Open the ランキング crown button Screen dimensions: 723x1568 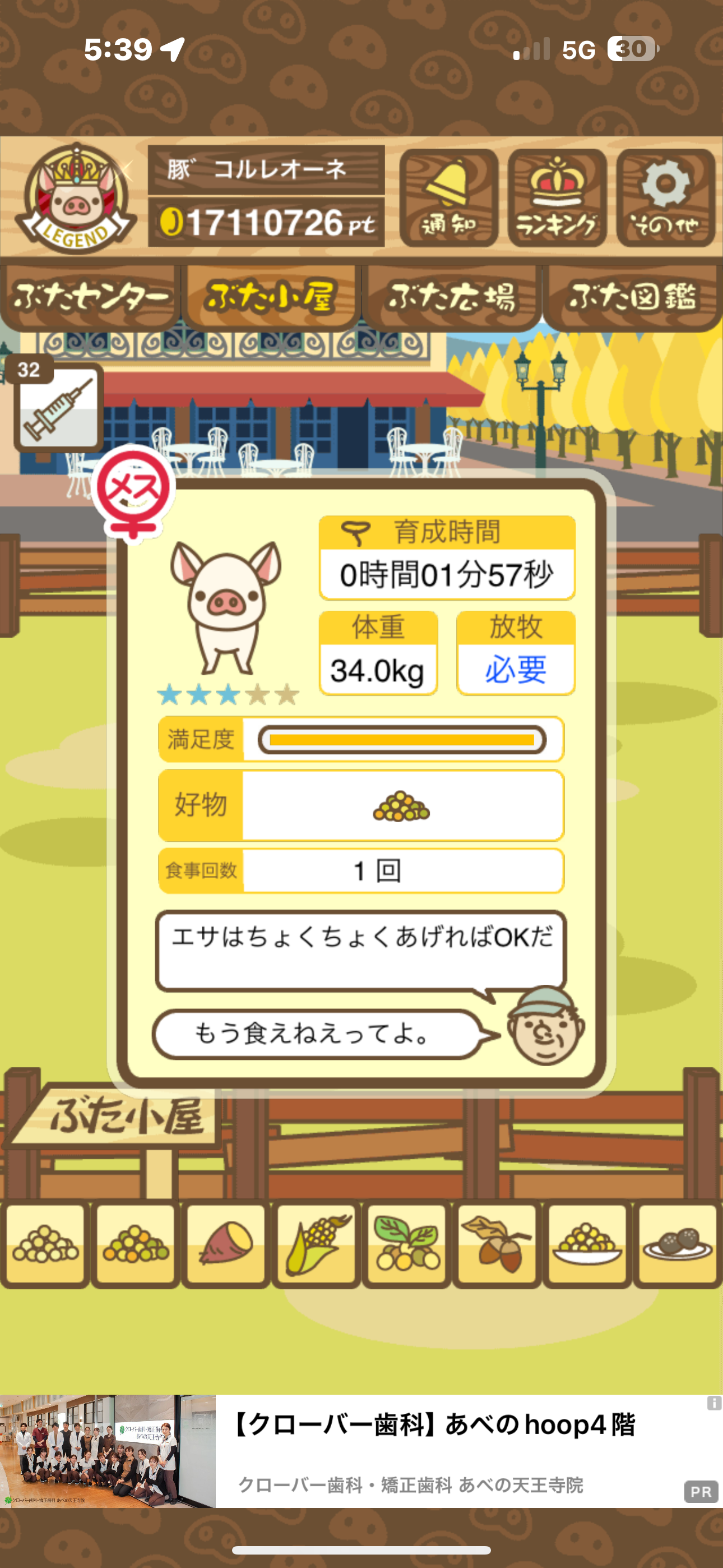coord(557,198)
